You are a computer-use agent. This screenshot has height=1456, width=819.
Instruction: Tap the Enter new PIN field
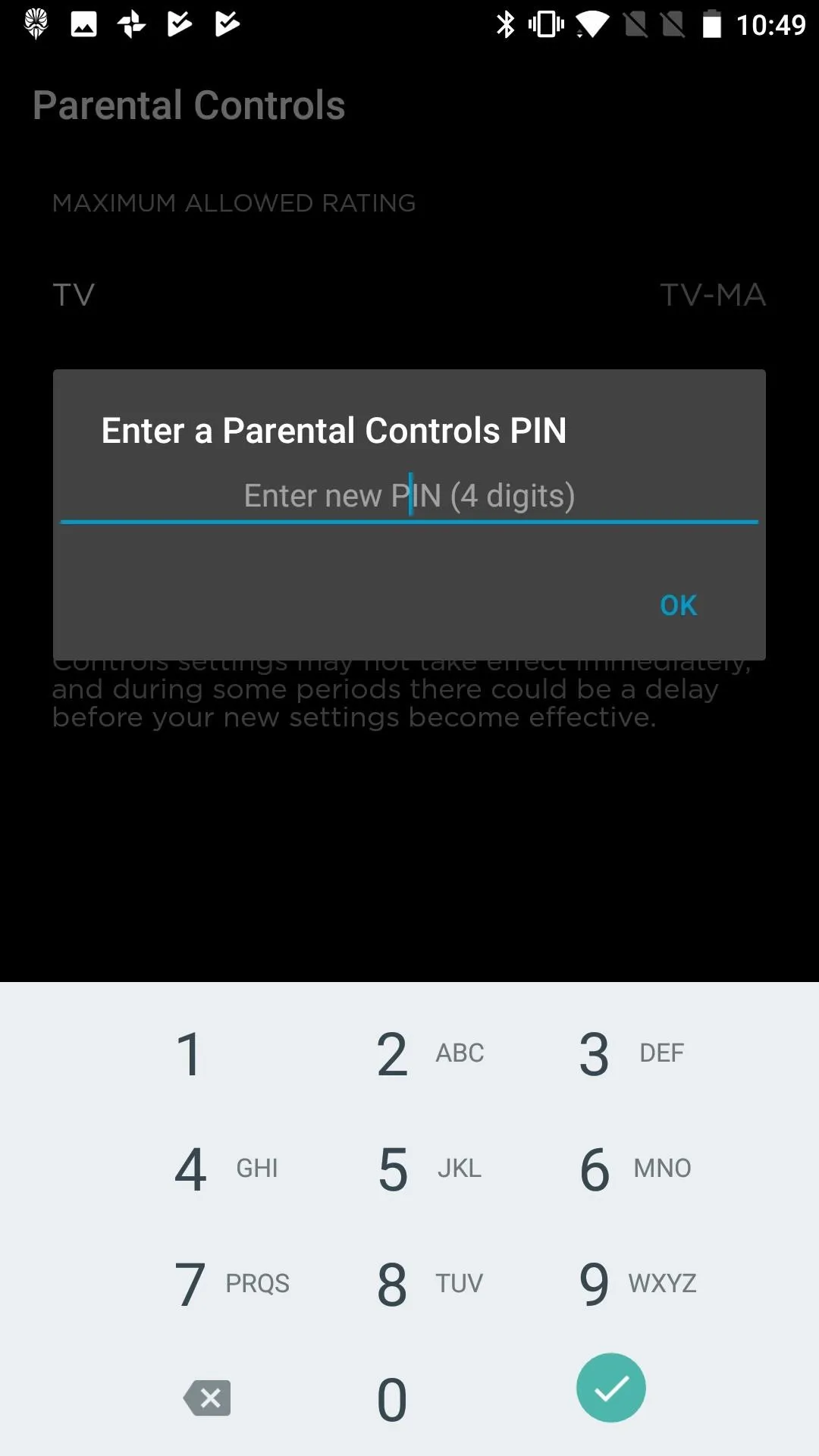pyautogui.click(x=409, y=497)
